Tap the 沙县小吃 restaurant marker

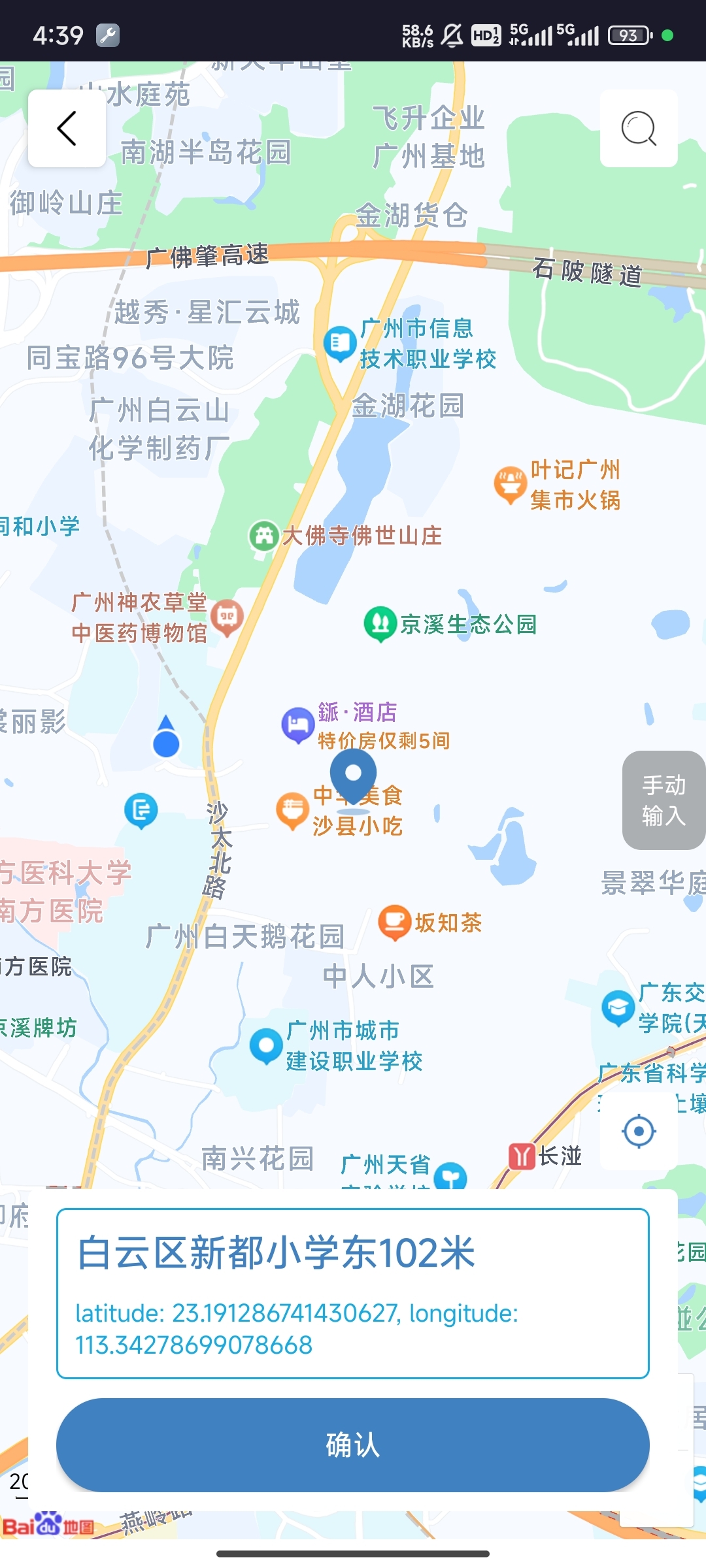[x=292, y=810]
